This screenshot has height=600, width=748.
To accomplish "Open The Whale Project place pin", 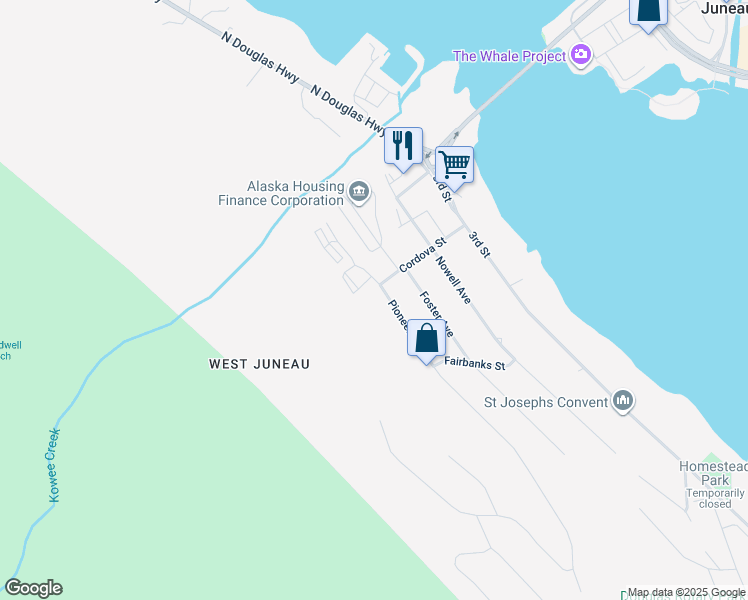I will (580, 56).
